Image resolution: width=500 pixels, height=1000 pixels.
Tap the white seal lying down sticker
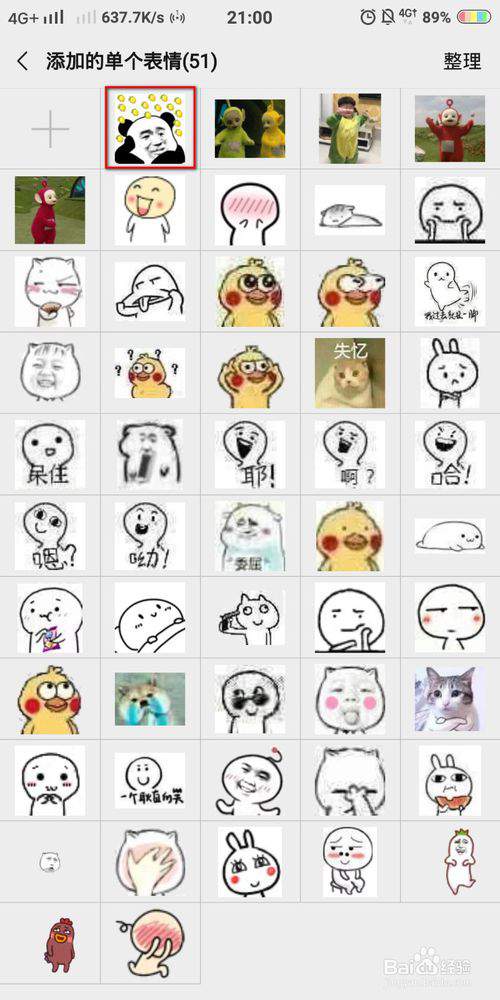450,536
